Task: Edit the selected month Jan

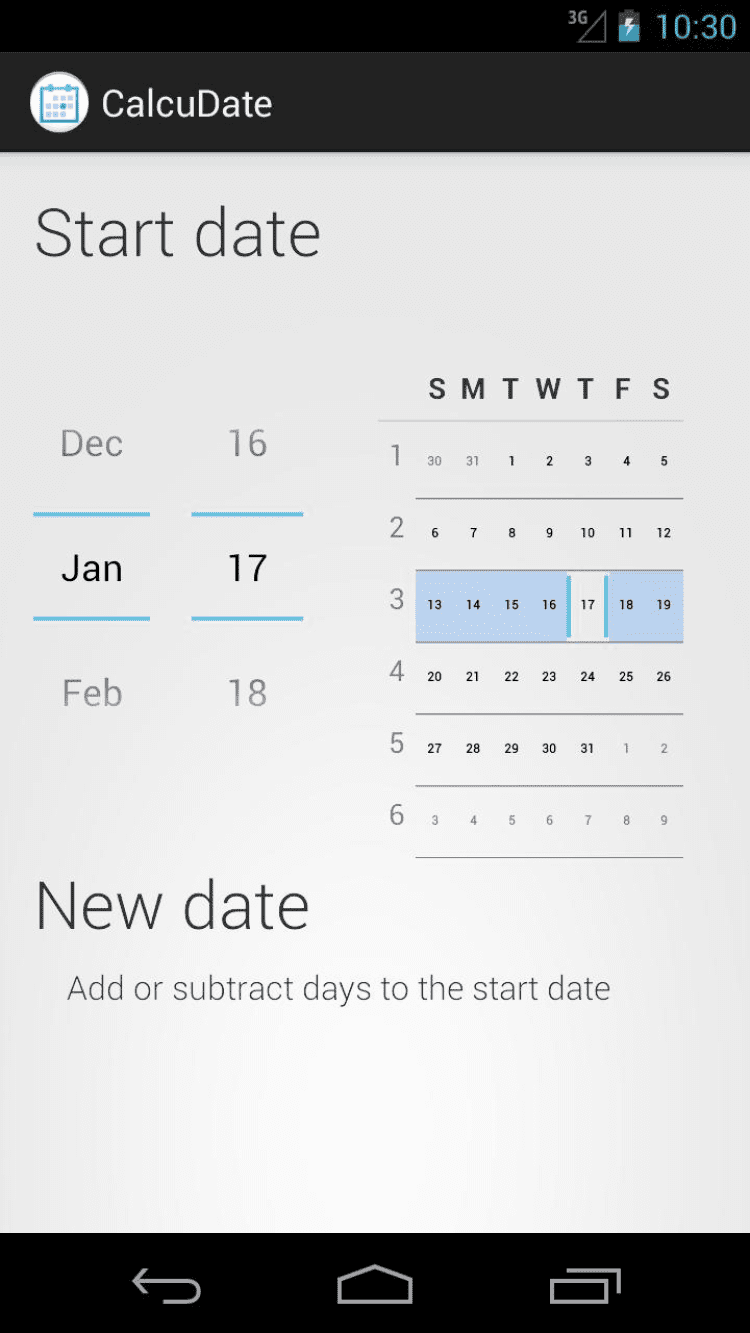Action: (91, 568)
